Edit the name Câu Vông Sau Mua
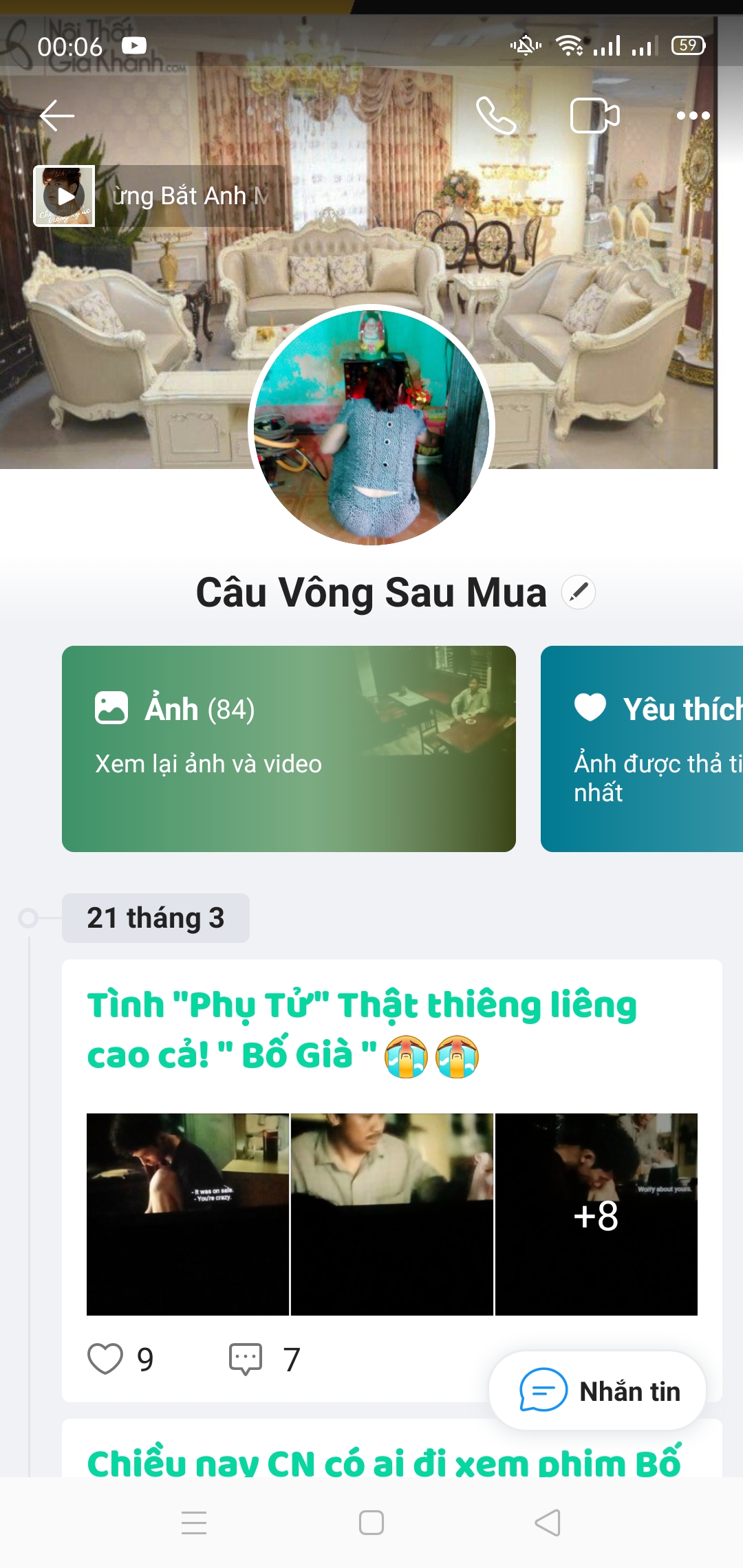The width and height of the screenshot is (743, 1568). pyautogui.click(x=579, y=592)
